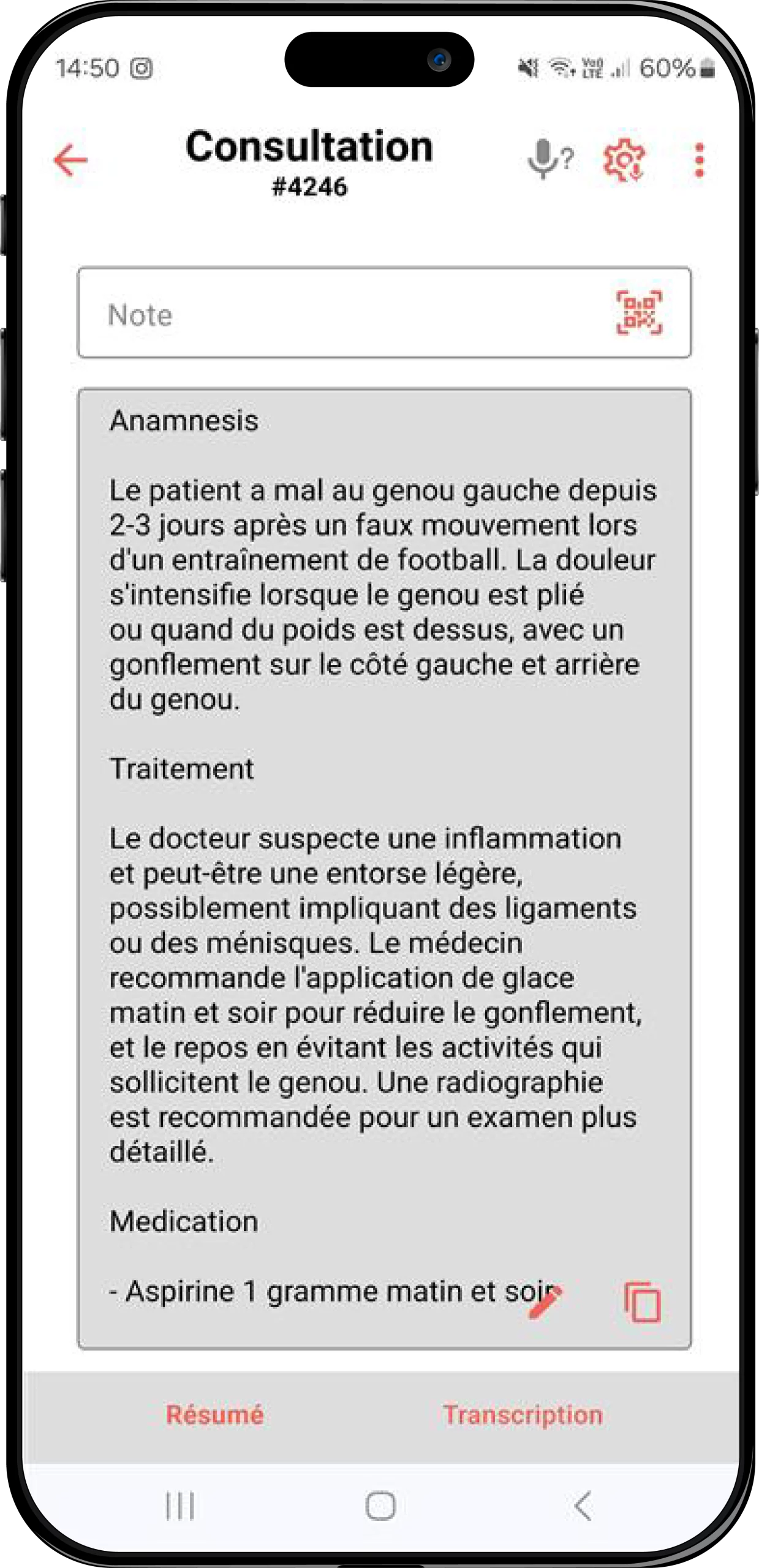Open recent apps from the navigation bar
Image resolution: width=759 pixels, height=1568 pixels.
[x=181, y=1506]
